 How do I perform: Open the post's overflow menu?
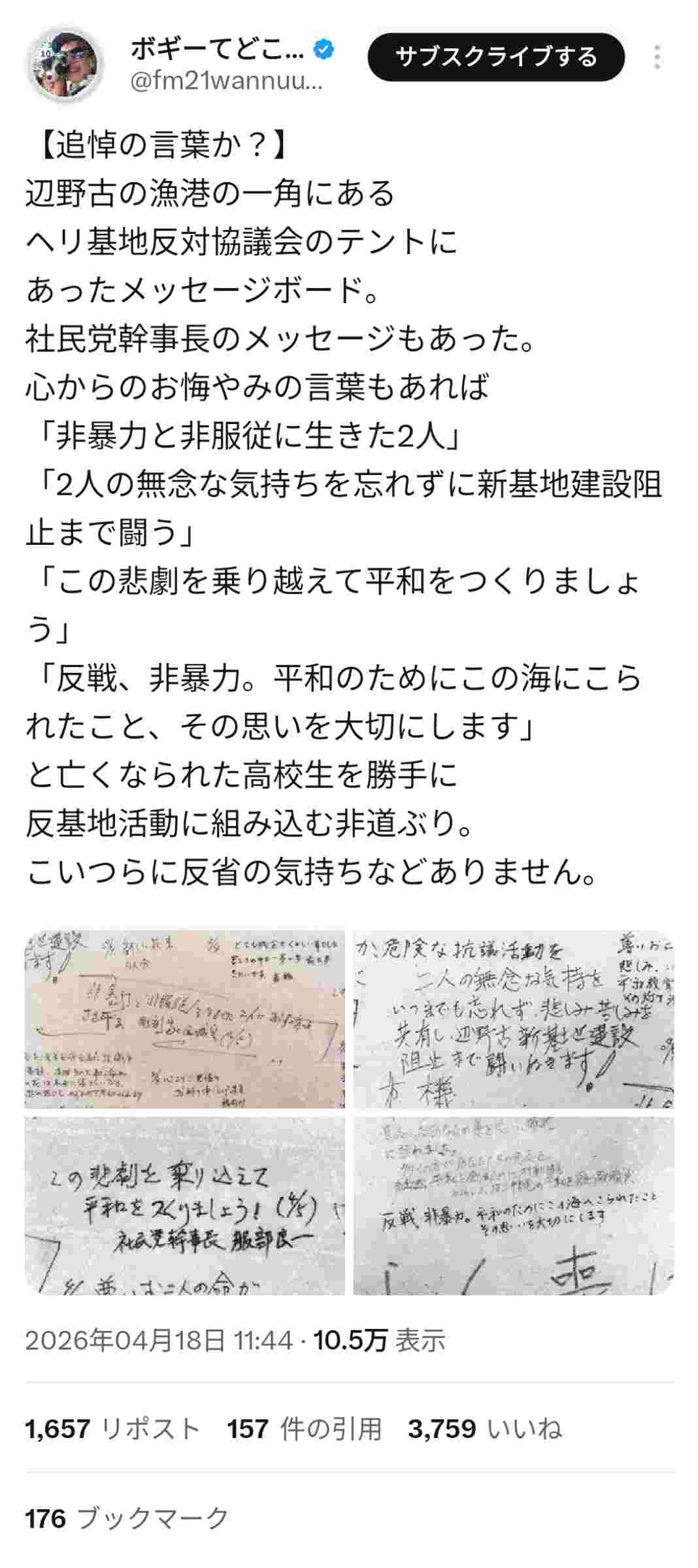coord(657,57)
